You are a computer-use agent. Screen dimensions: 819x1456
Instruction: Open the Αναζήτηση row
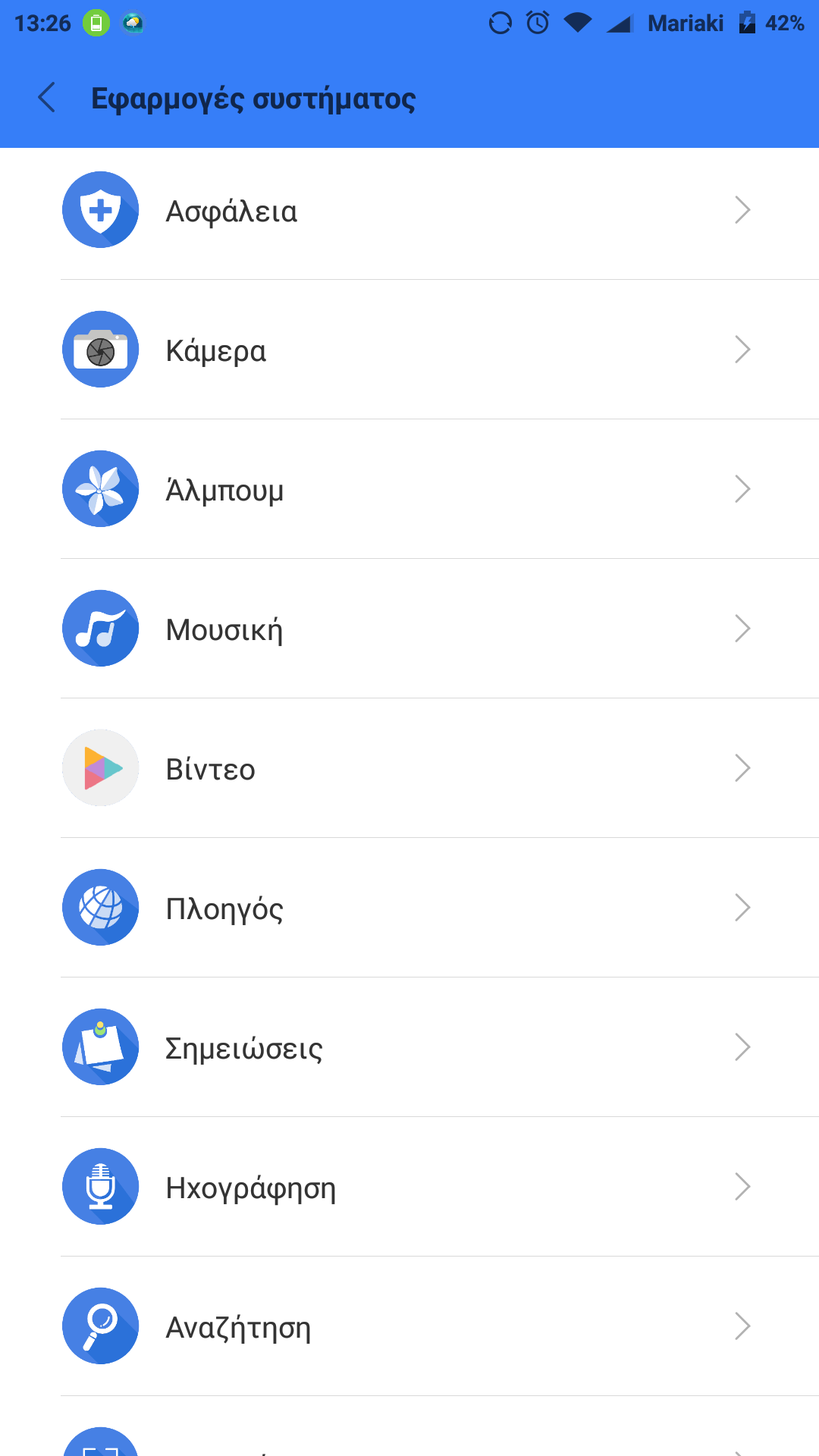pyautogui.click(x=409, y=1327)
